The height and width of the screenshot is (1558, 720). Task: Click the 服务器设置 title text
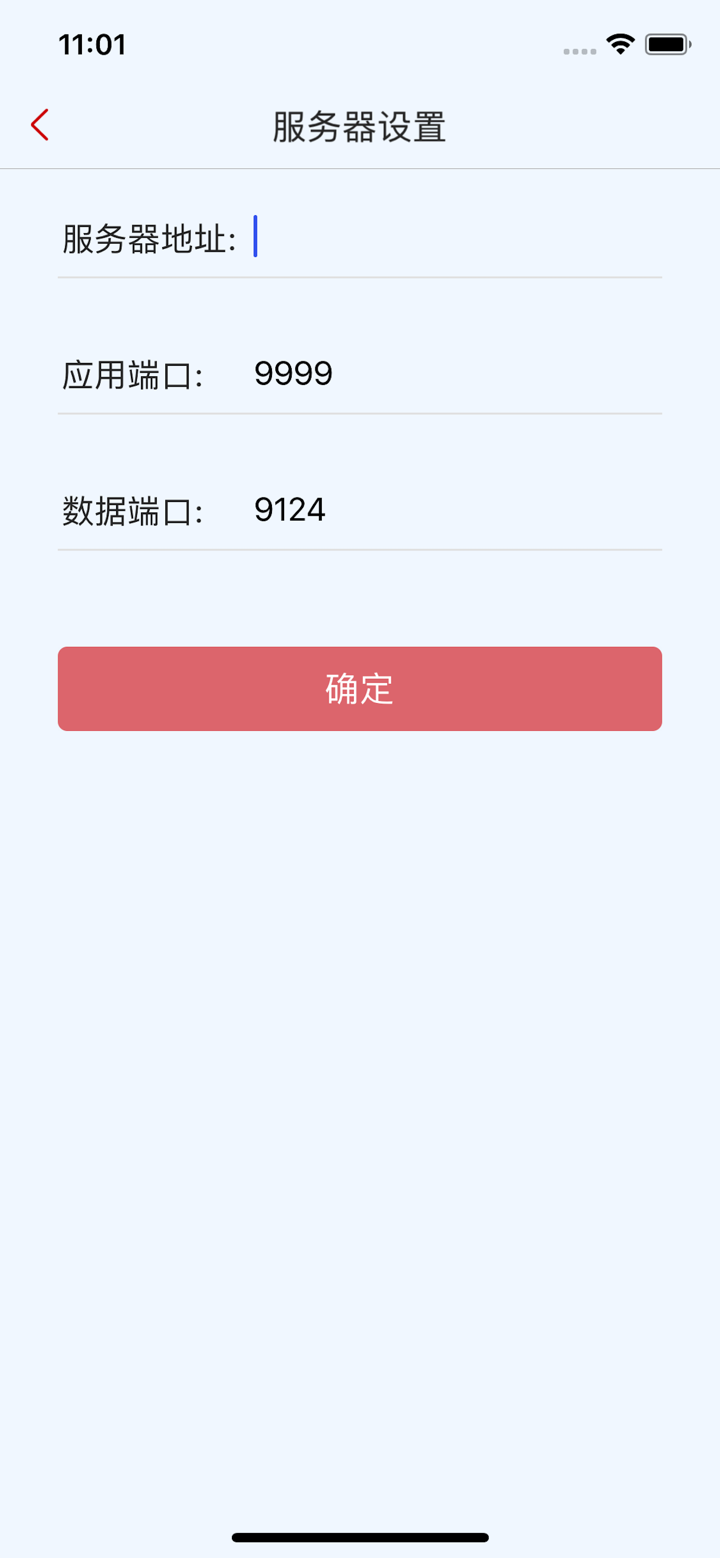[360, 128]
